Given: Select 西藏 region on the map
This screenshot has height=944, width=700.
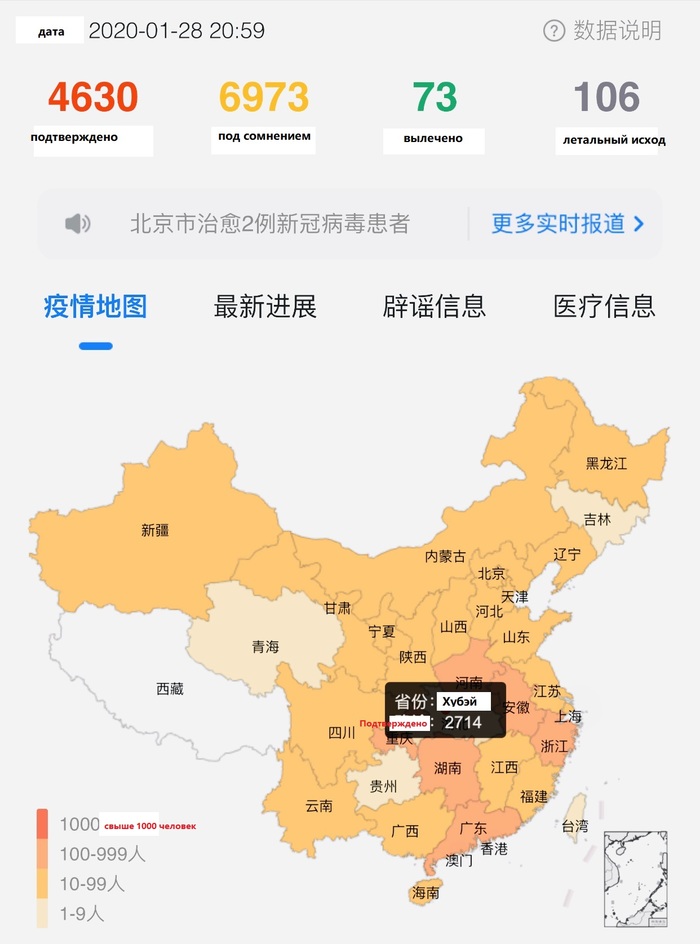Looking at the screenshot, I should point(170,689).
